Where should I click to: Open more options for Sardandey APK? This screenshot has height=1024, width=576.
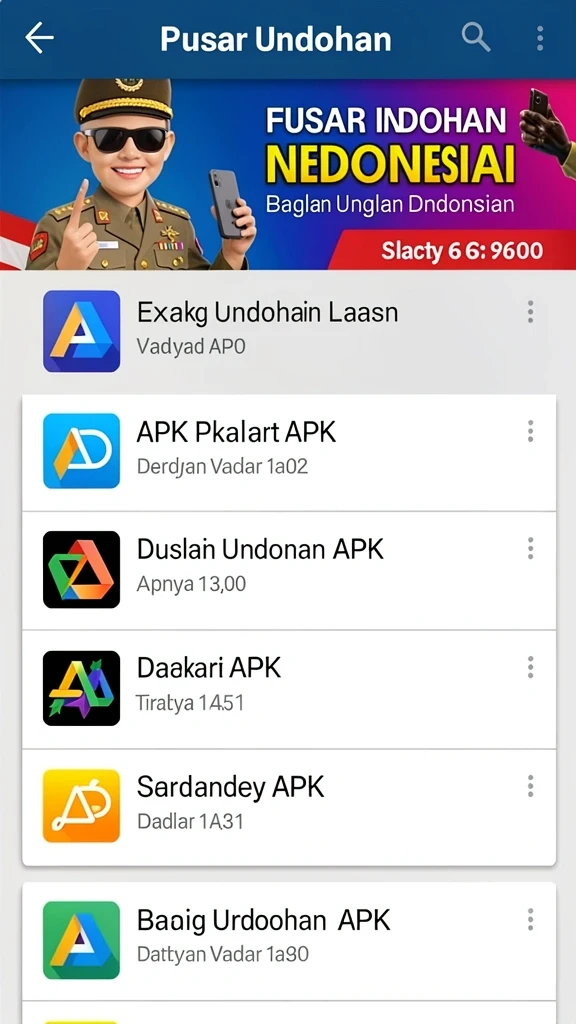point(530,786)
